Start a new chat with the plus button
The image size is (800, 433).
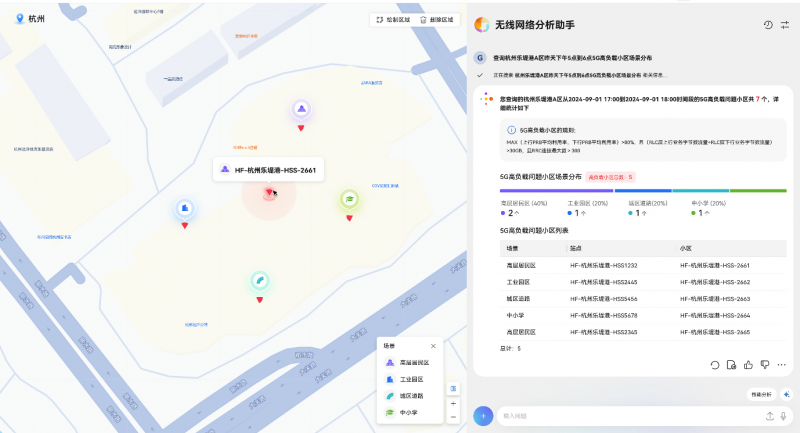pyautogui.click(x=484, y=415)
